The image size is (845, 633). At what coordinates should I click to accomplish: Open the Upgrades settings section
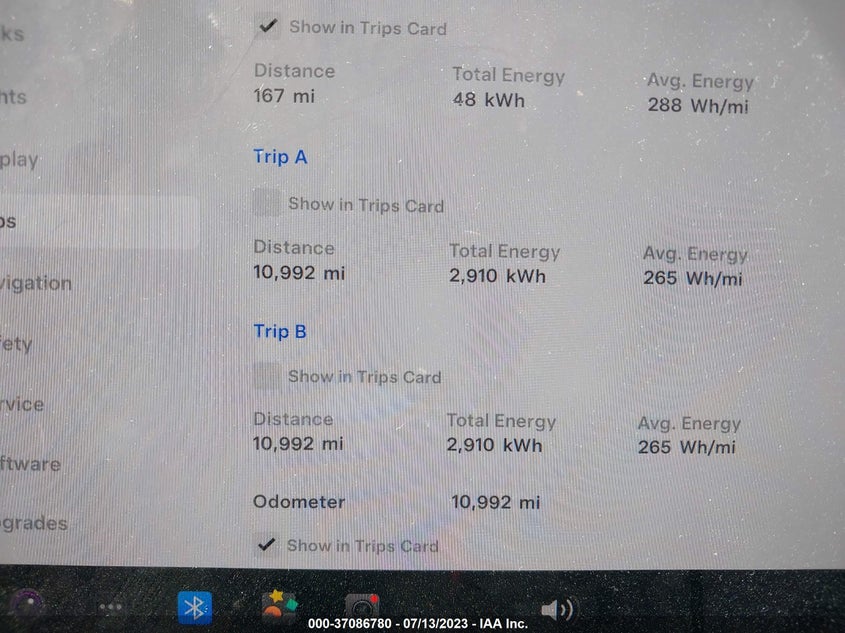pyautogui.click(x=34, y=523)
